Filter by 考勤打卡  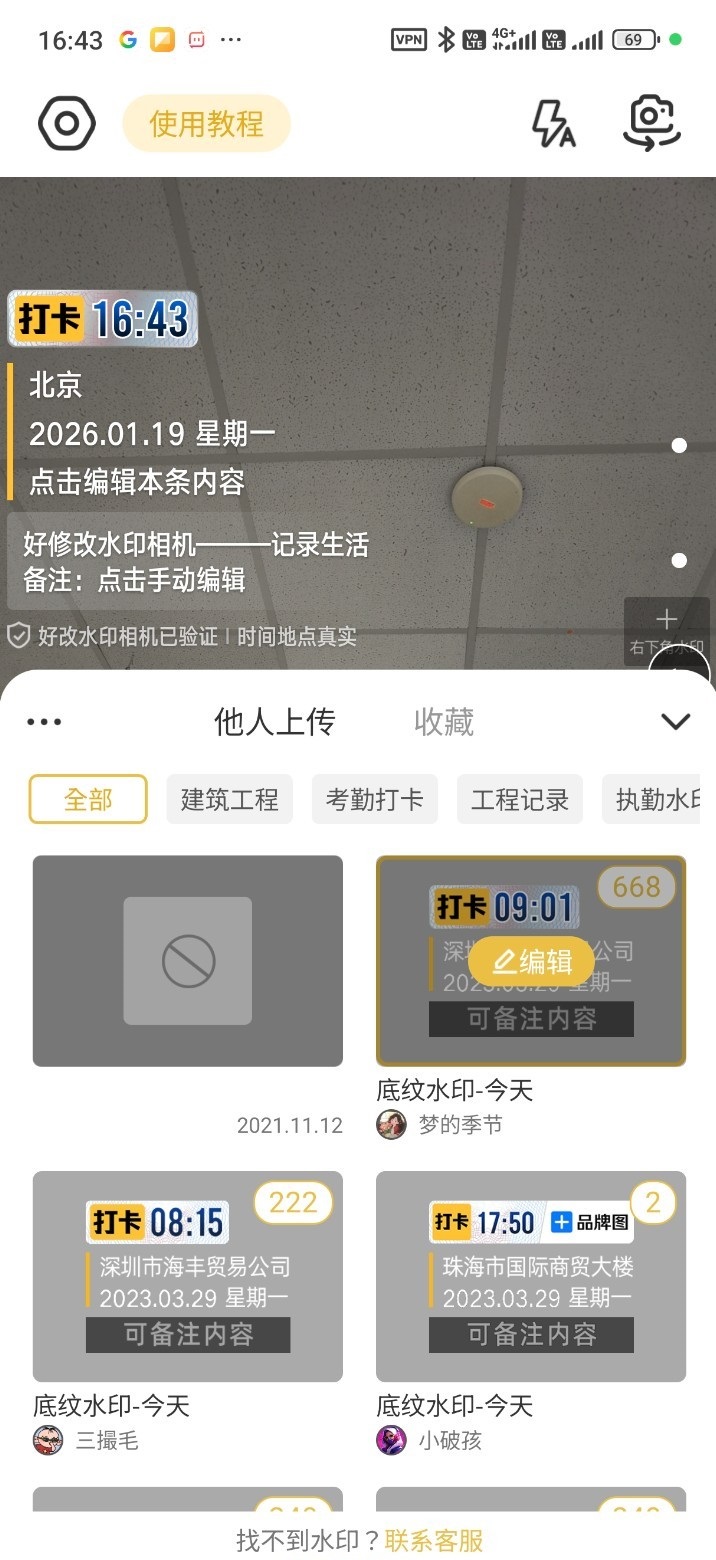[x=374, y=799]
